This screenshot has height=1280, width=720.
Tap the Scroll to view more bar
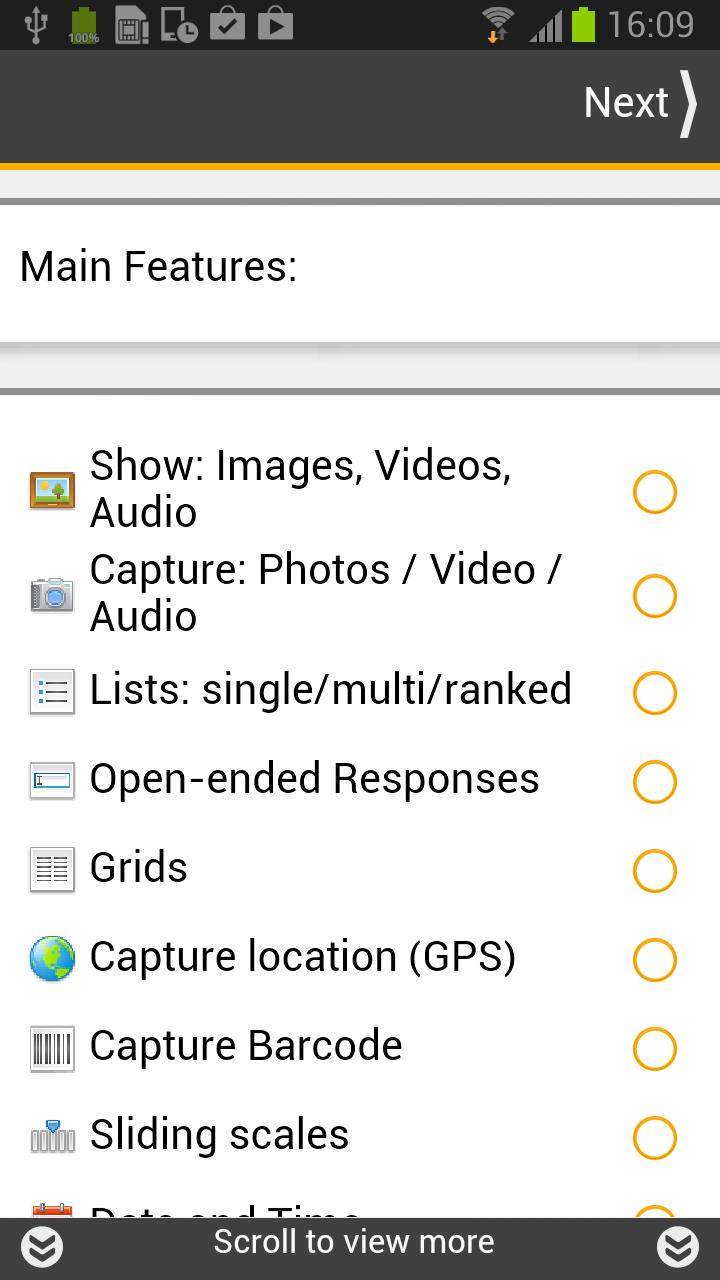354,1243
